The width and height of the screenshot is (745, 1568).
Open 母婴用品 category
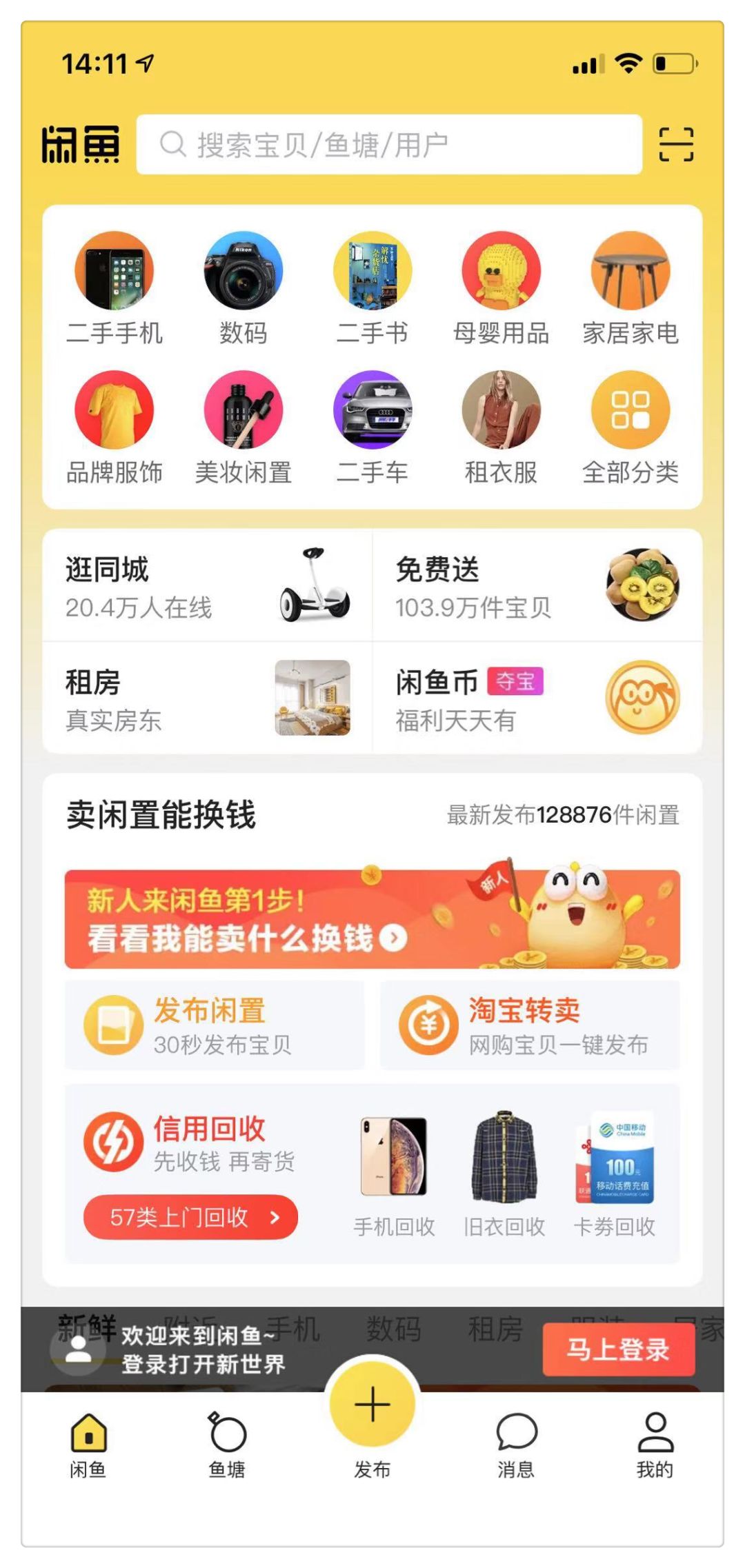coord(501,271)
